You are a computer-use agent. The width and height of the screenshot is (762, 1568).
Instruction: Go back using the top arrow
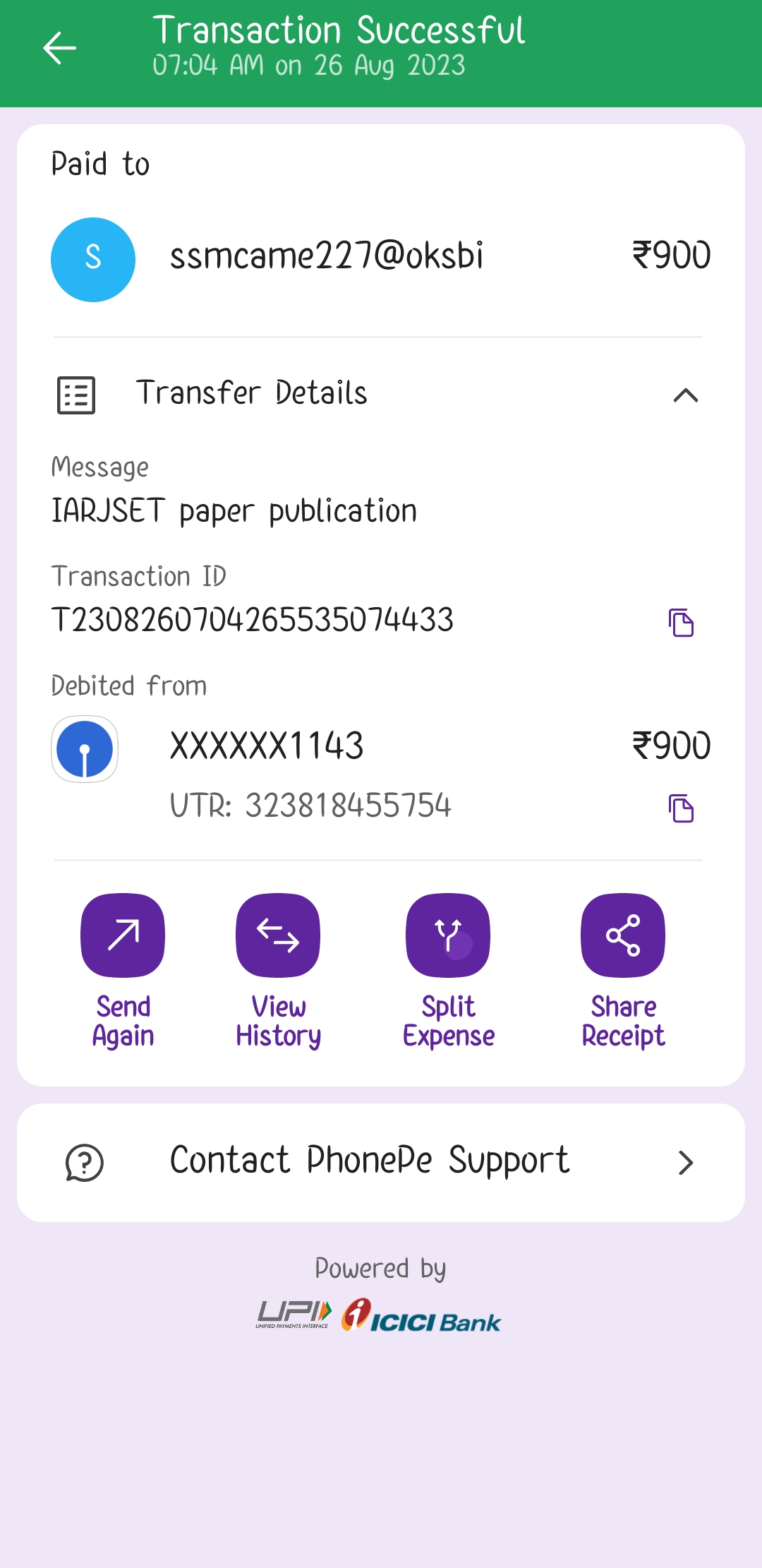pyautogui.click(x=59, y=48)
